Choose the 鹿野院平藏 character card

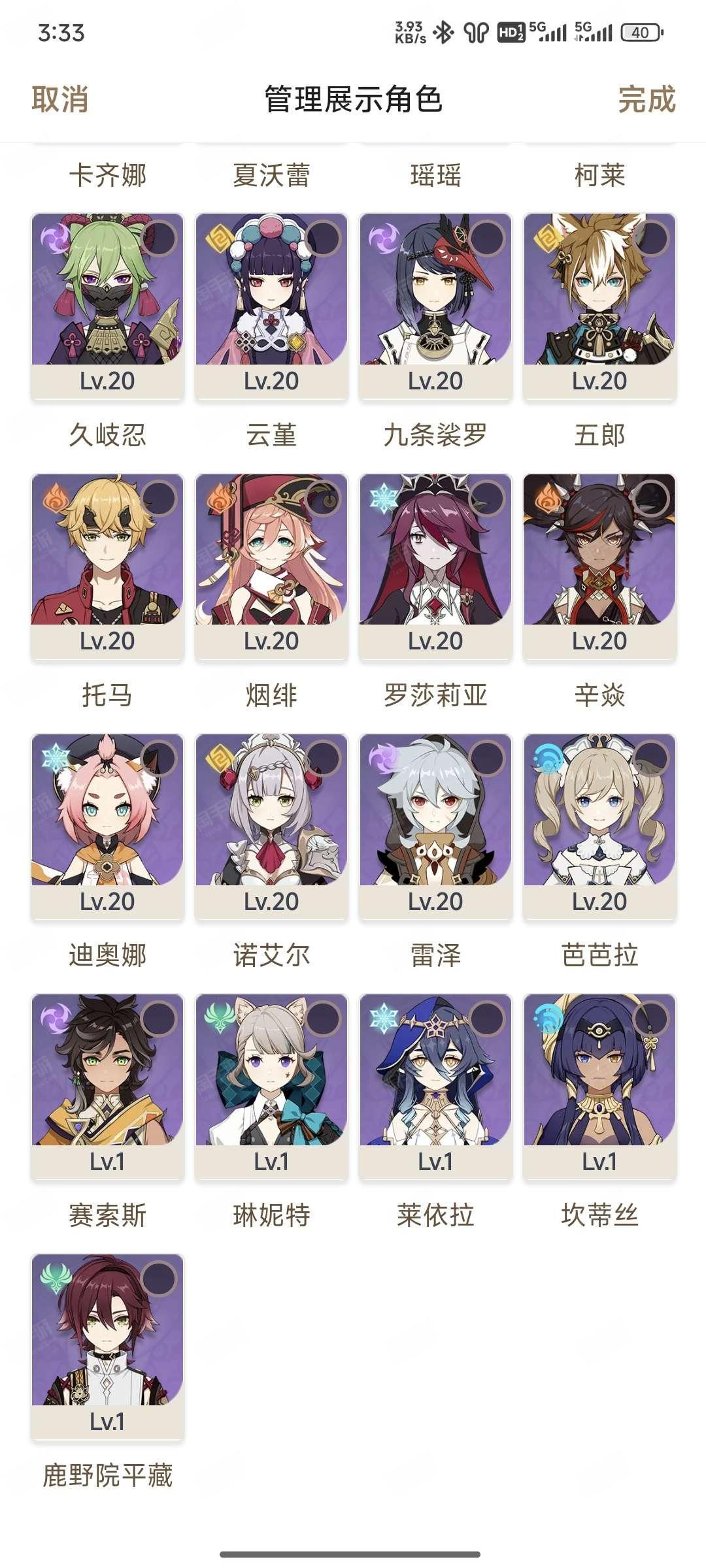click(108, 1347)
